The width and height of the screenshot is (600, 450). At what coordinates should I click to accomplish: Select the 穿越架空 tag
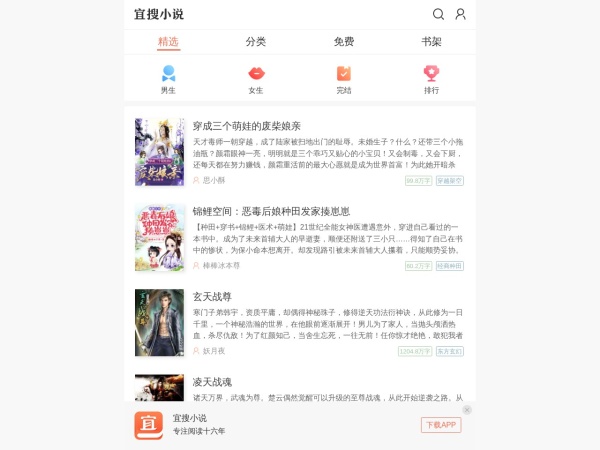click(449, 181)
